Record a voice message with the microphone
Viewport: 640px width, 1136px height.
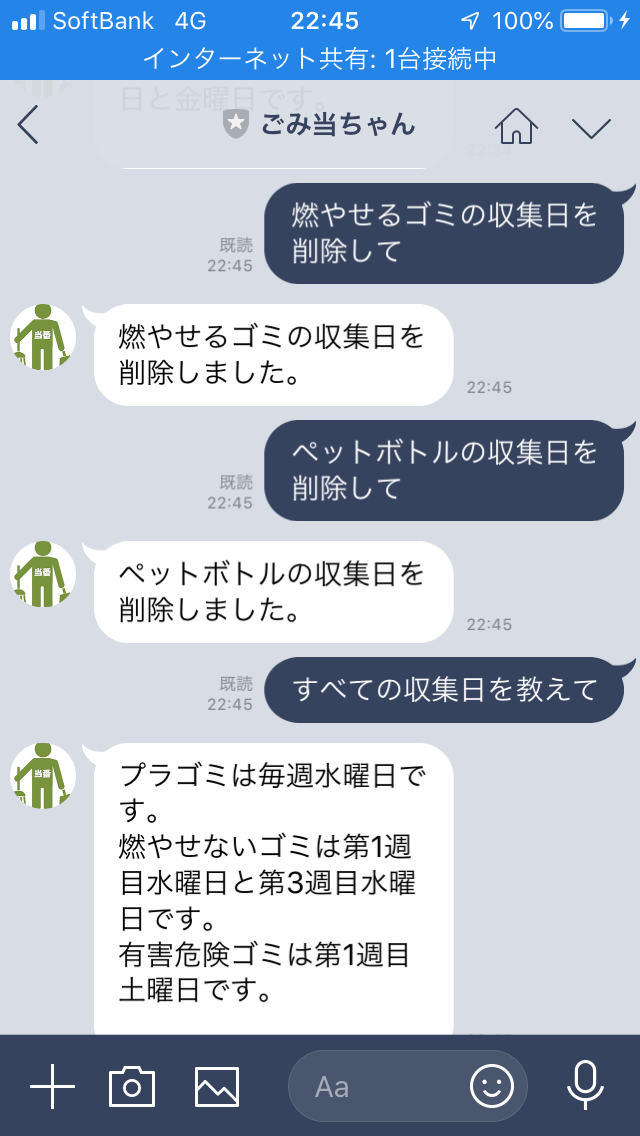(585, 1086)
